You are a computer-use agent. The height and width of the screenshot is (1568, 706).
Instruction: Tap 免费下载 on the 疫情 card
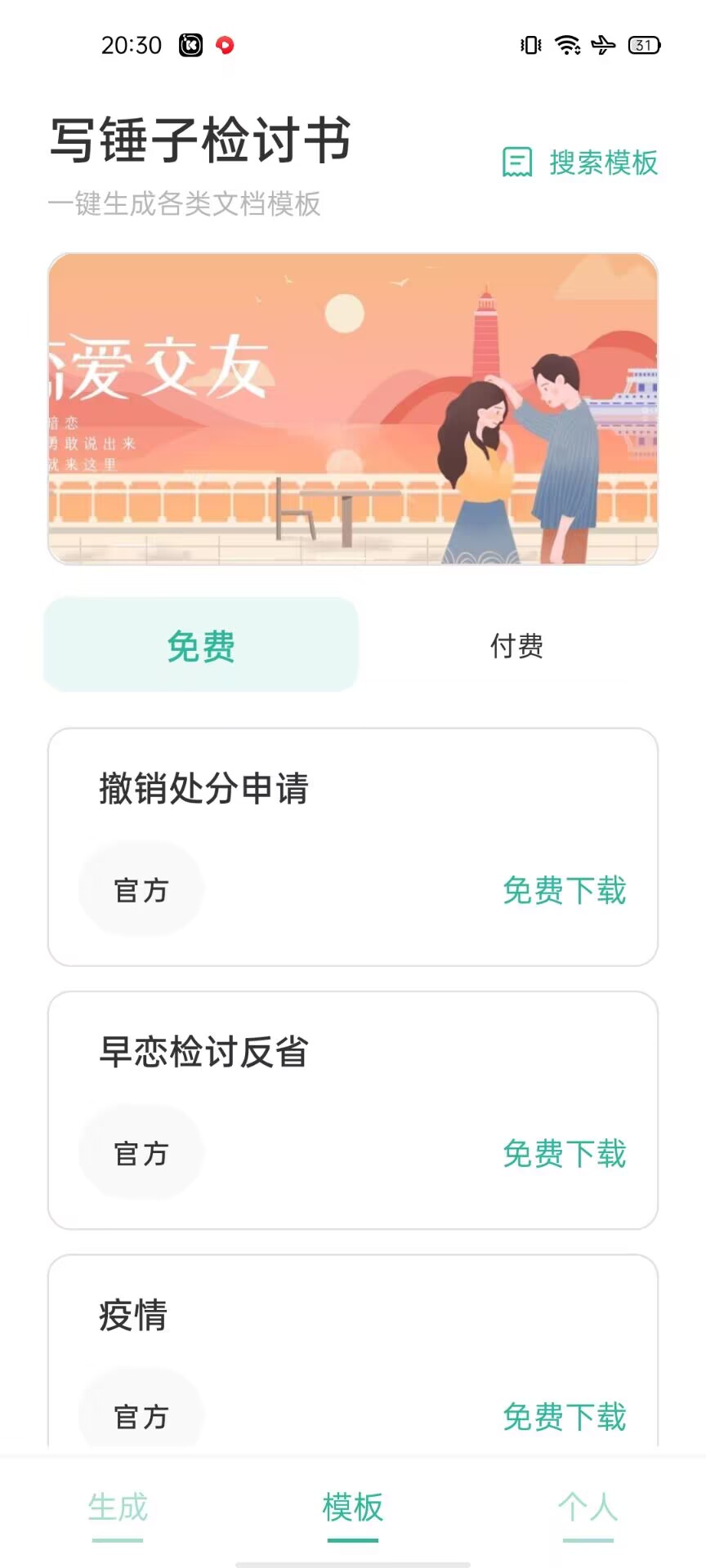pyautogui.click(x=564, y=1417)
